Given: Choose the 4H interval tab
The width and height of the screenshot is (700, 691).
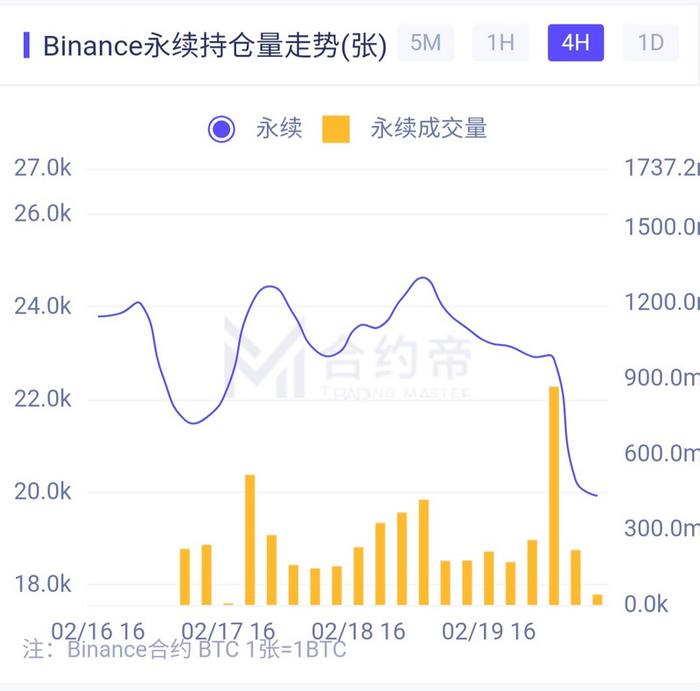Looking at the screenshot, I should pyautogui.click(x=575, y=43).
